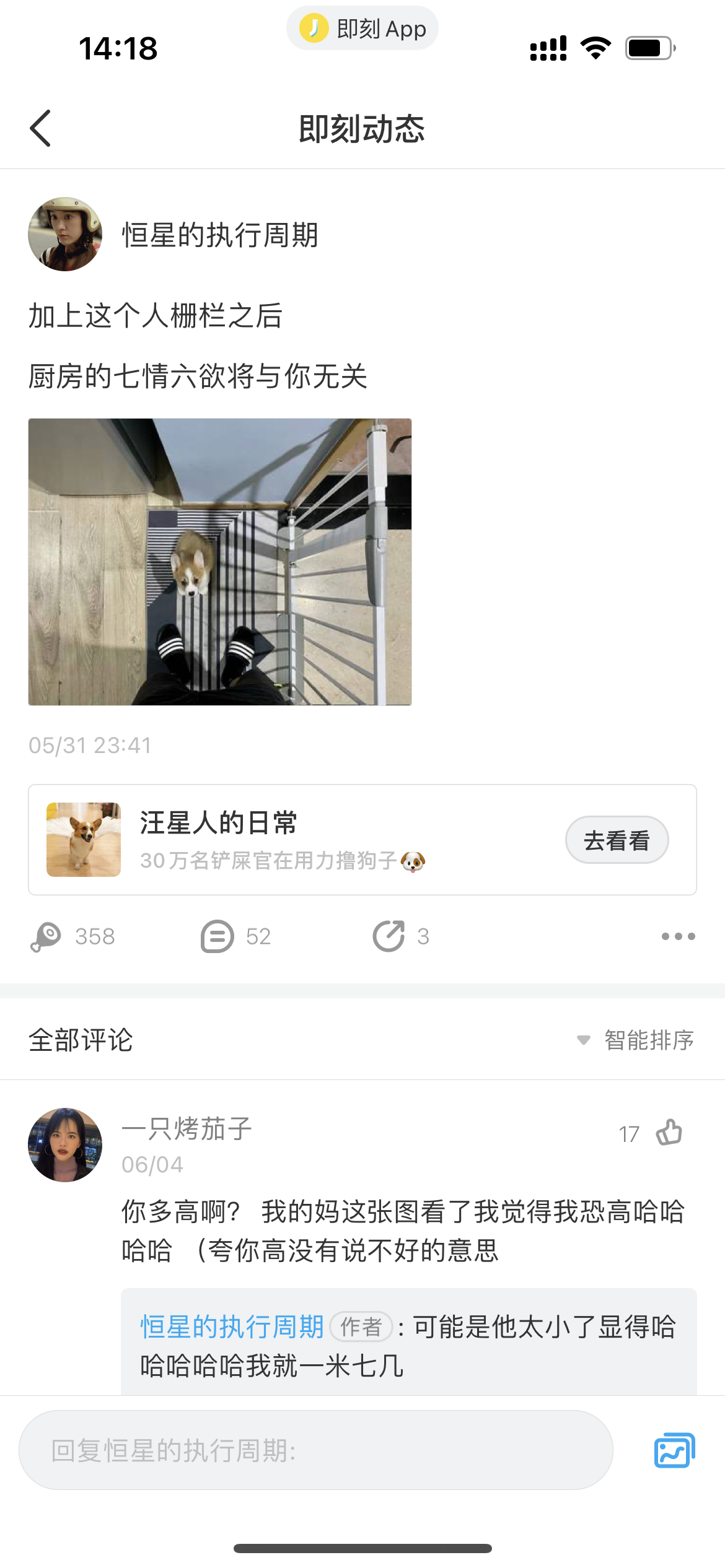Open 恒星的执行周期's profile avatar
This screenshot has width=725, height=1568.
65,234
